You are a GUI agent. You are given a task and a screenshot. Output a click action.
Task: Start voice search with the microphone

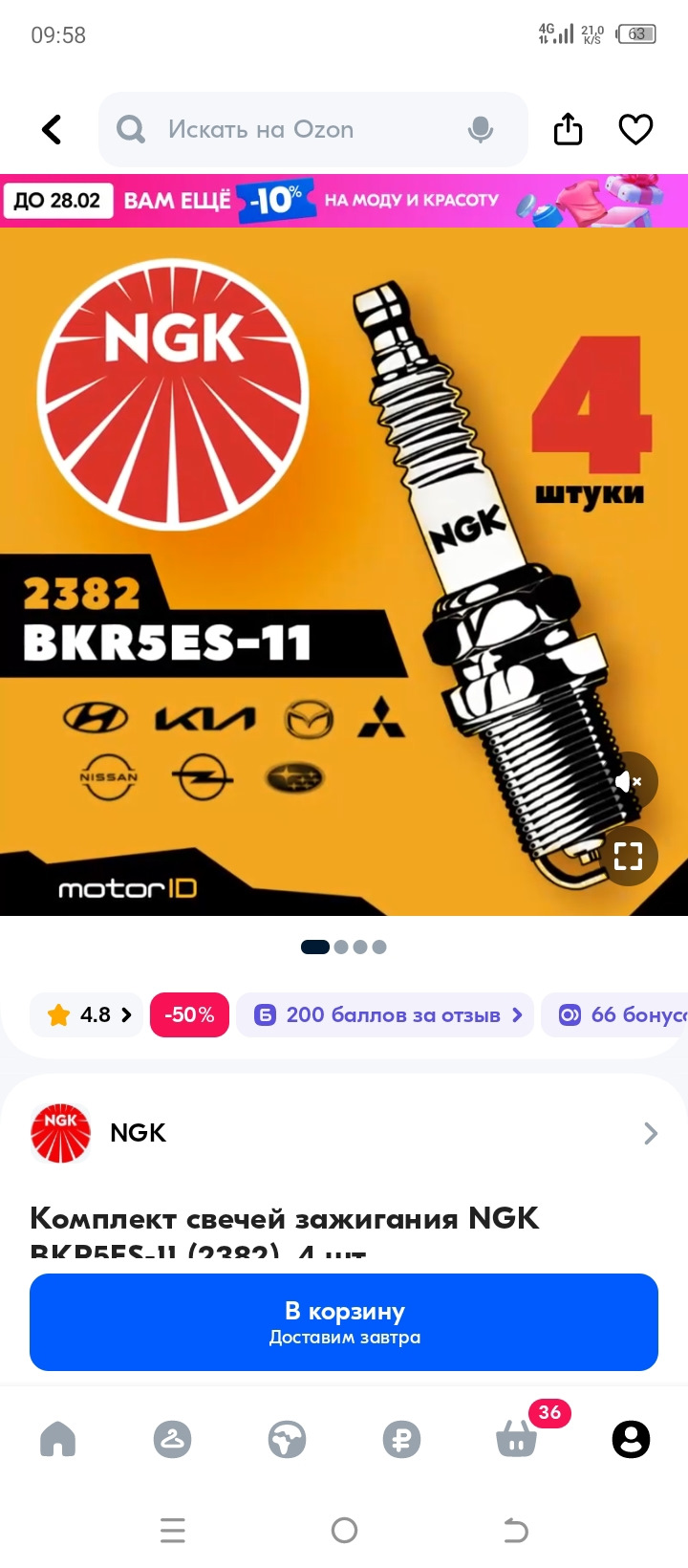[x=481, y=130]
